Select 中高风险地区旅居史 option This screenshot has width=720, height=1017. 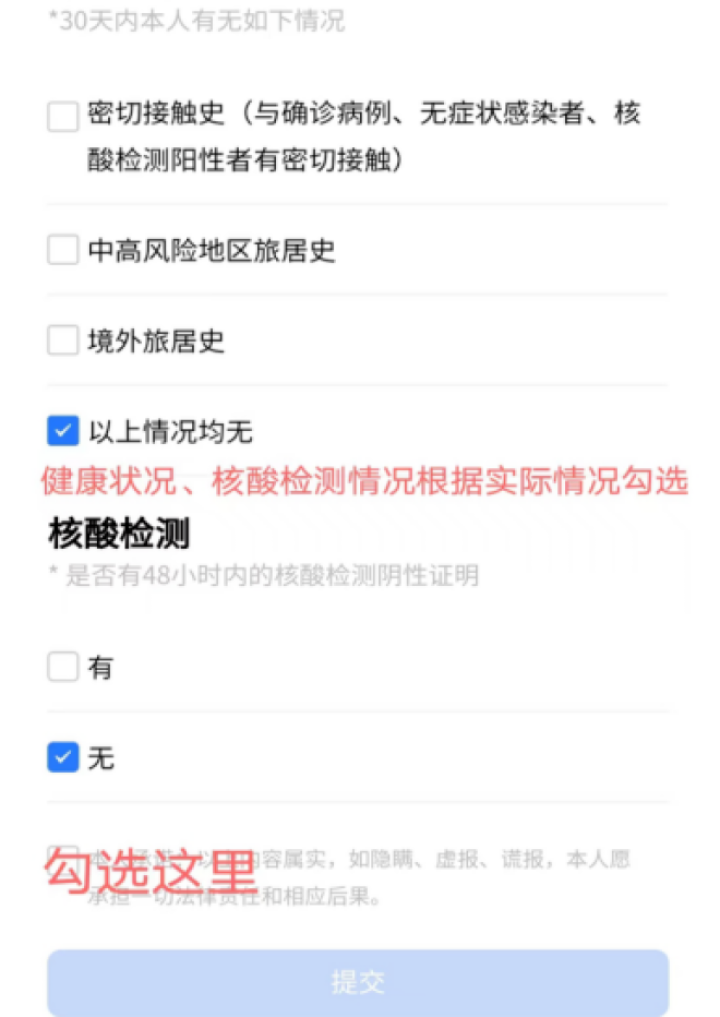(62, 249)
